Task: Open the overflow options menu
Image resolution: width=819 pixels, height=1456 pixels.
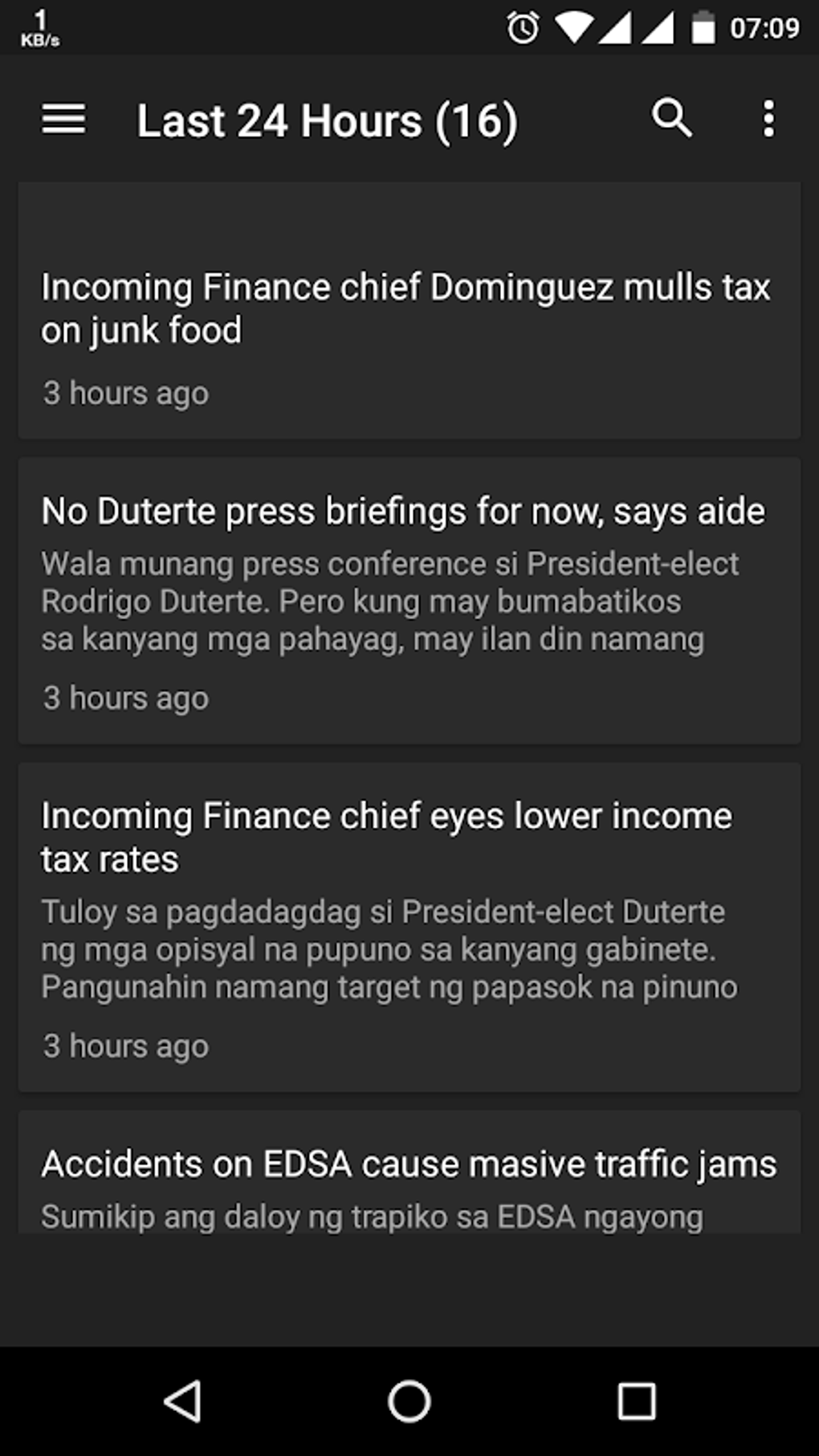Action: [x=768, y=119]
